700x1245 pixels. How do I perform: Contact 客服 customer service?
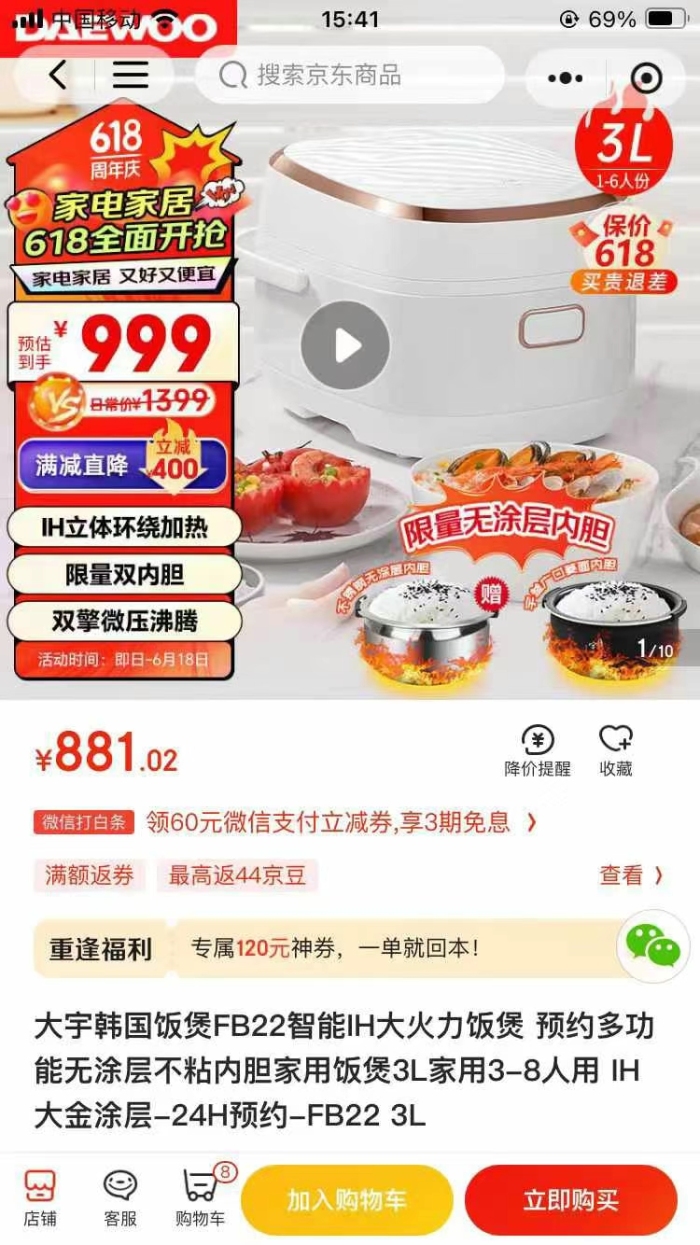120,1199
